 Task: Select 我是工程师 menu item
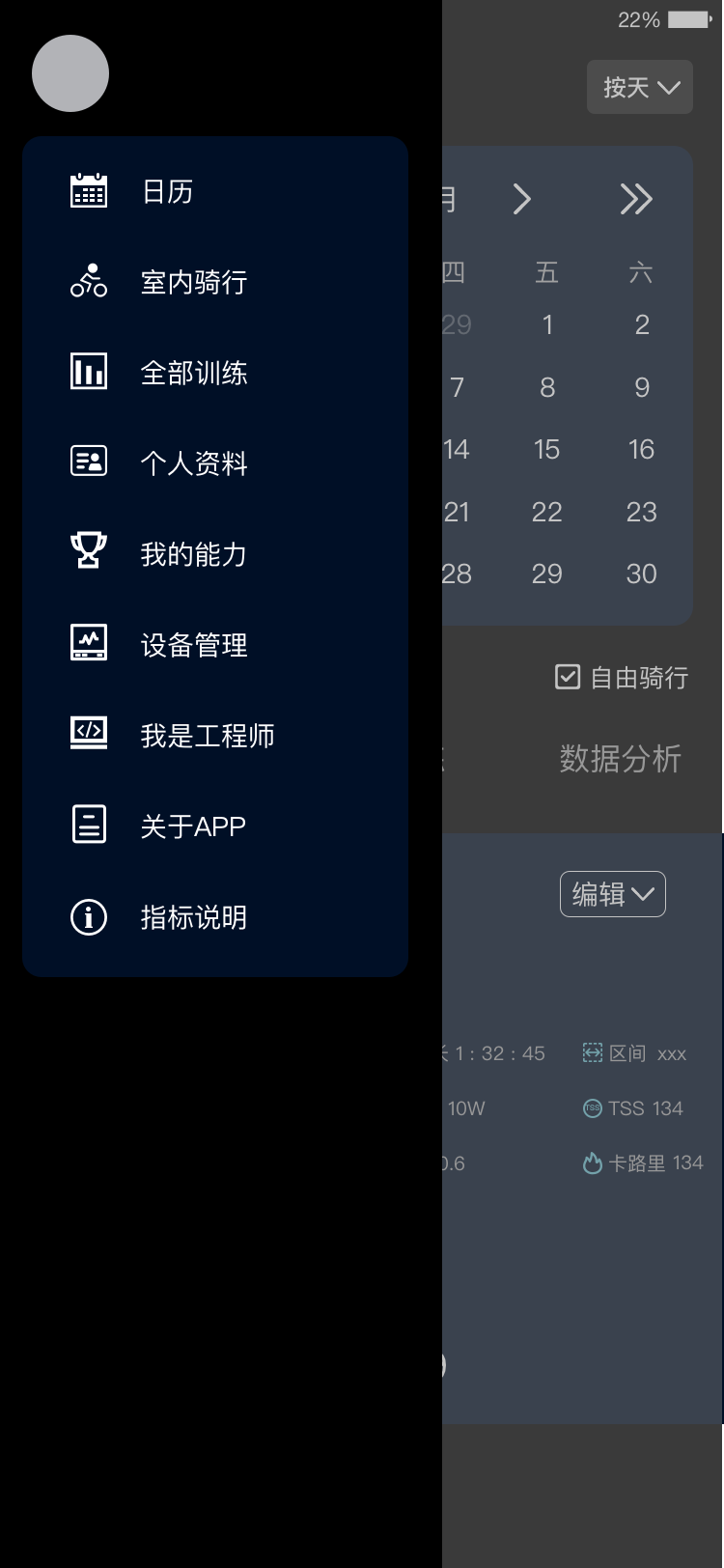point(207,736)
